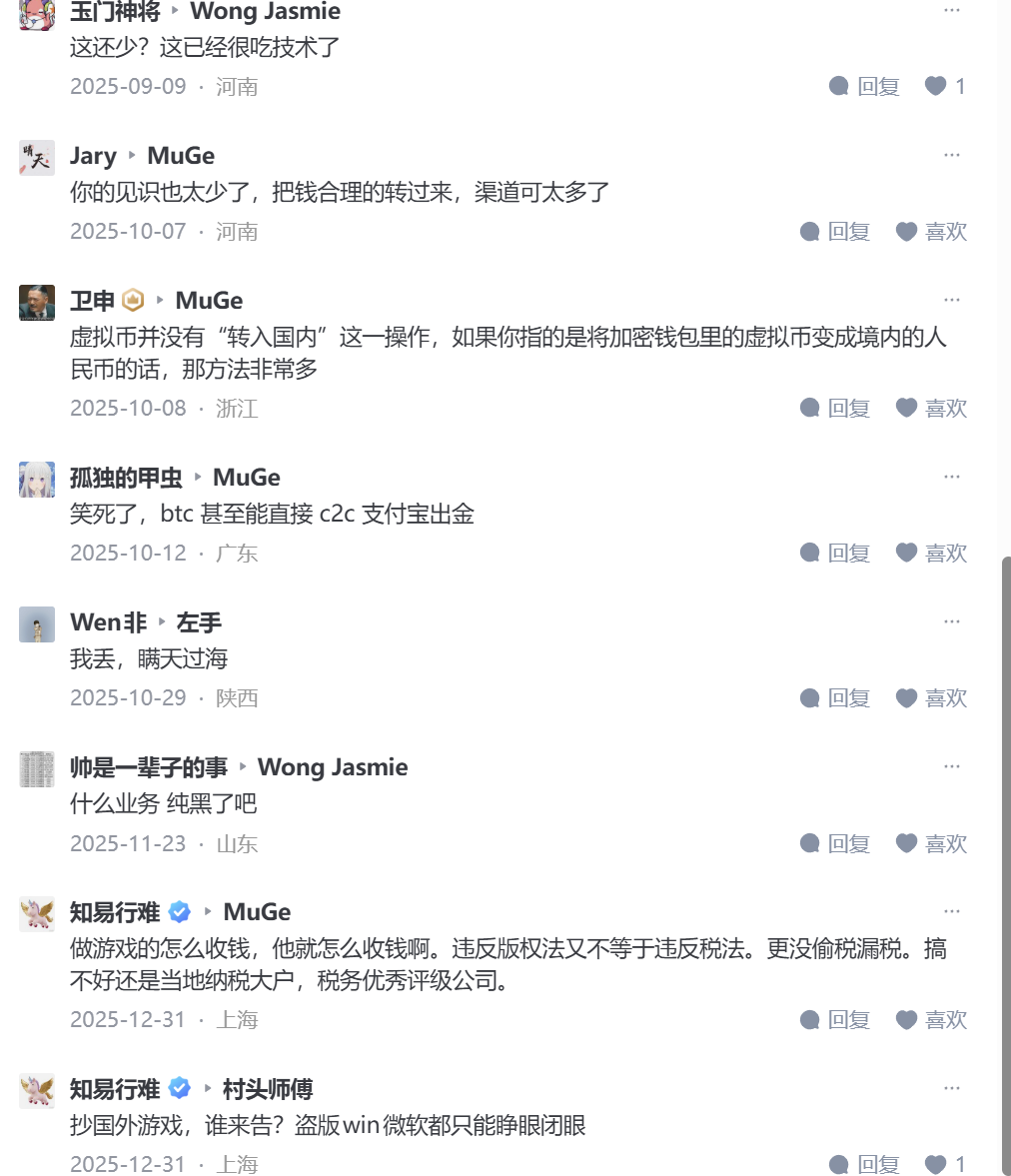
Task: Open 玉门神将's profile name
Action: [115, 12]
